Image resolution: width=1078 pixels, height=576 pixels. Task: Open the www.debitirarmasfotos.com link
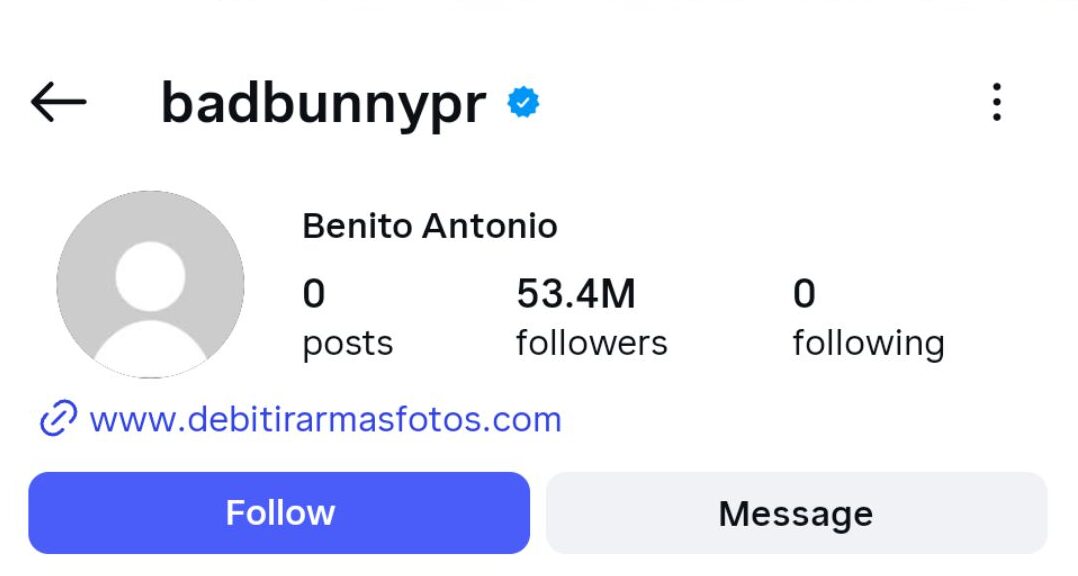(x=324, y=418)
